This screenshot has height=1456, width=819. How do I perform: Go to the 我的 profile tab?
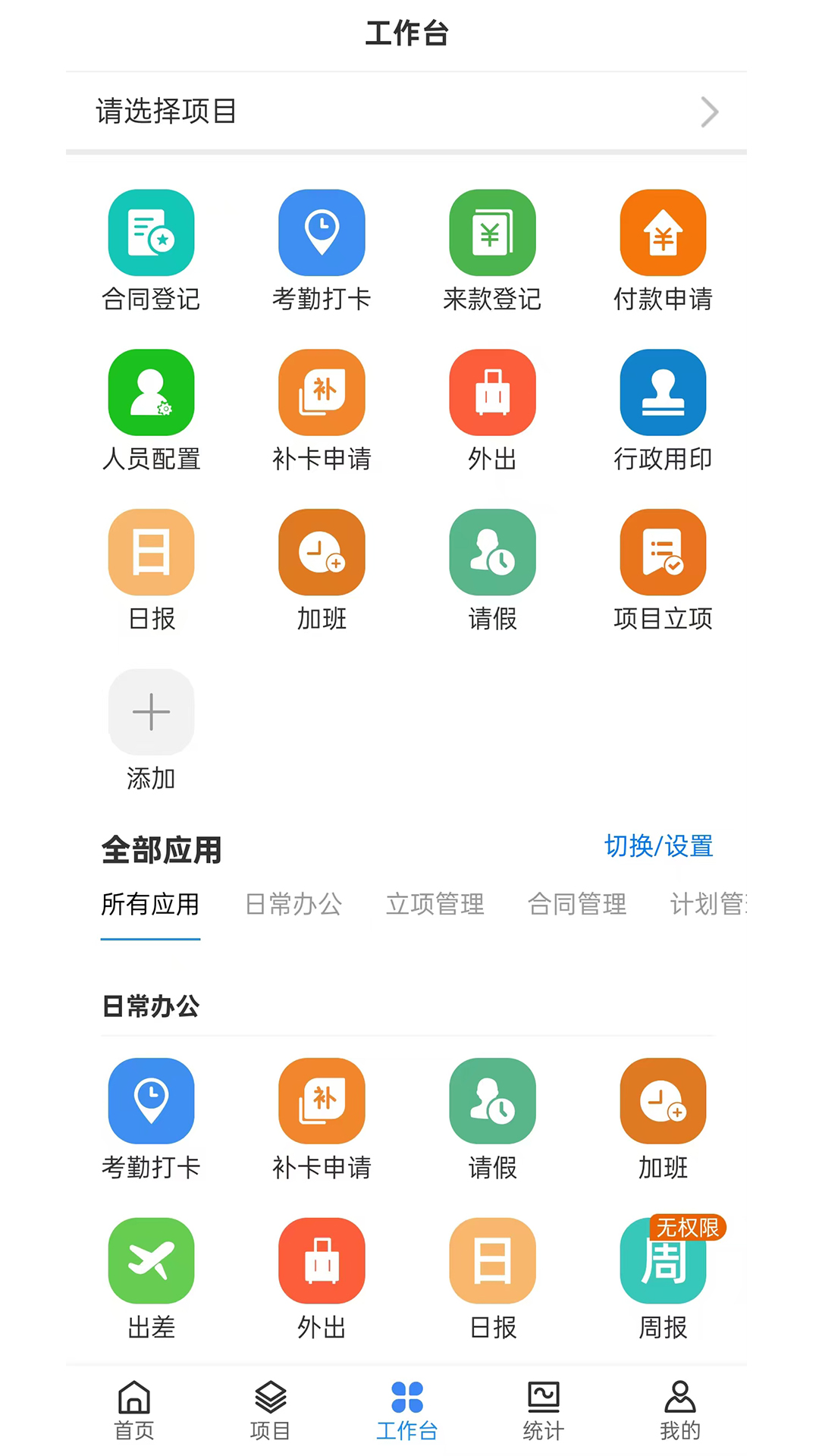click(x=680, y=1410)
